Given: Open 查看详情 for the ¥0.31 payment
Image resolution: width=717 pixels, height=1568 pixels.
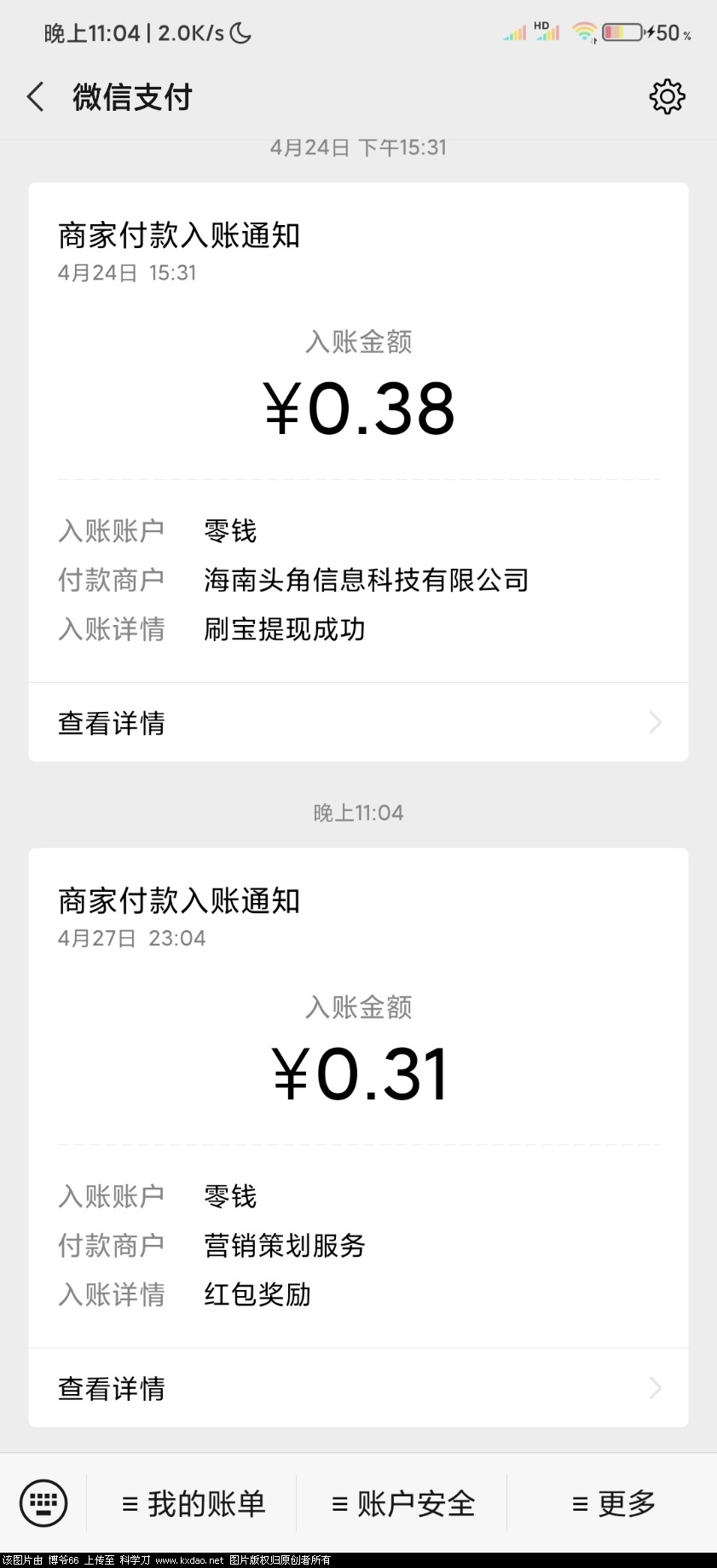Looking at the screenshot, I should pos(358,1388).
